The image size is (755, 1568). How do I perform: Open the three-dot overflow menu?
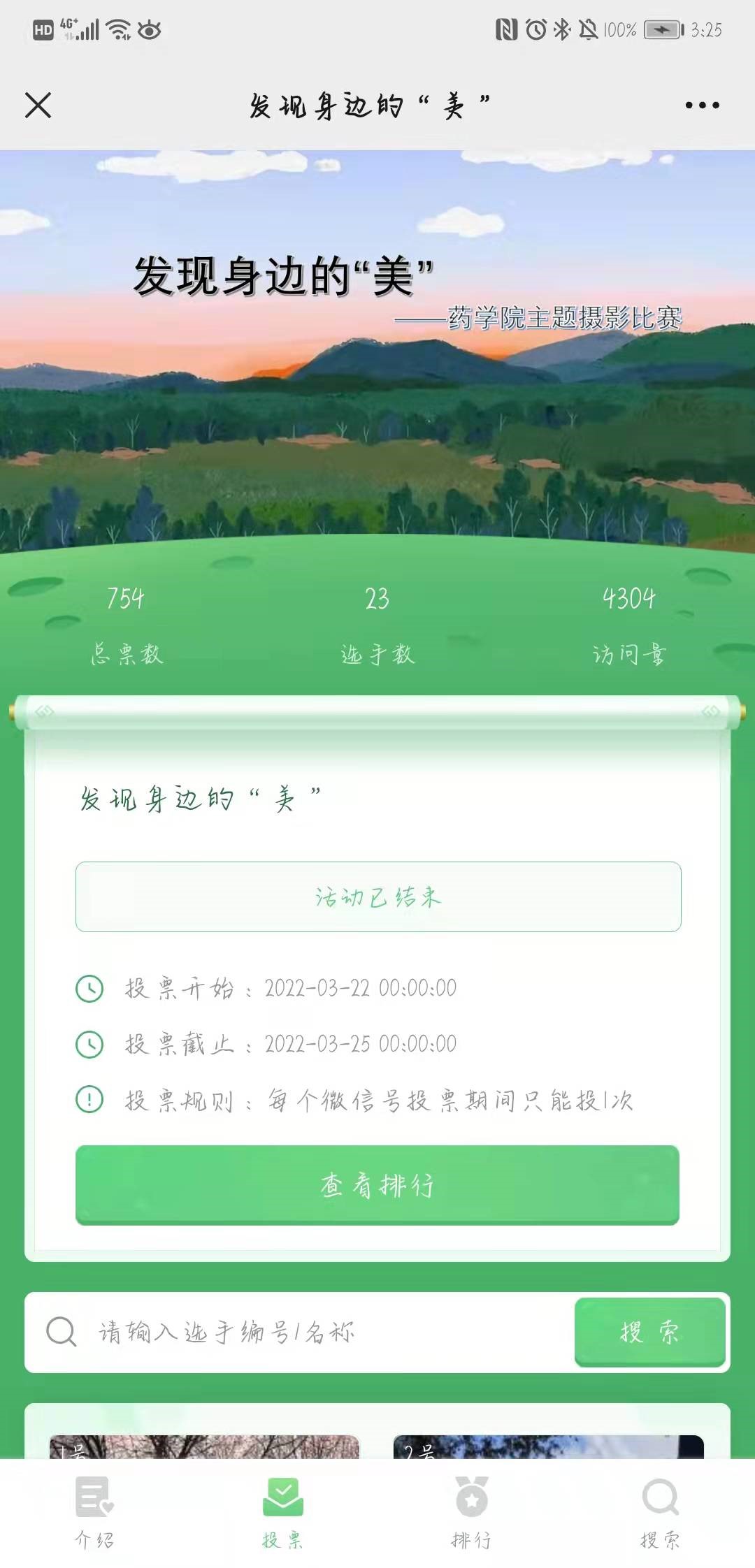[702, 106]
